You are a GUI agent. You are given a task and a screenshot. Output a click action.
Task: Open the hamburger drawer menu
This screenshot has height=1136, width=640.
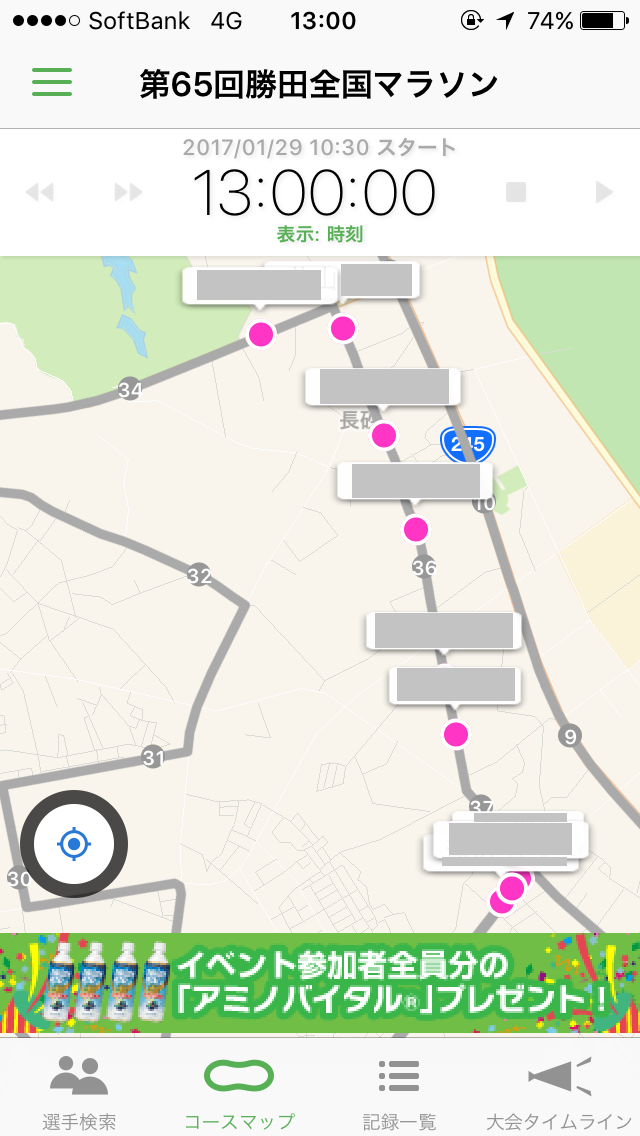point(52,83)
